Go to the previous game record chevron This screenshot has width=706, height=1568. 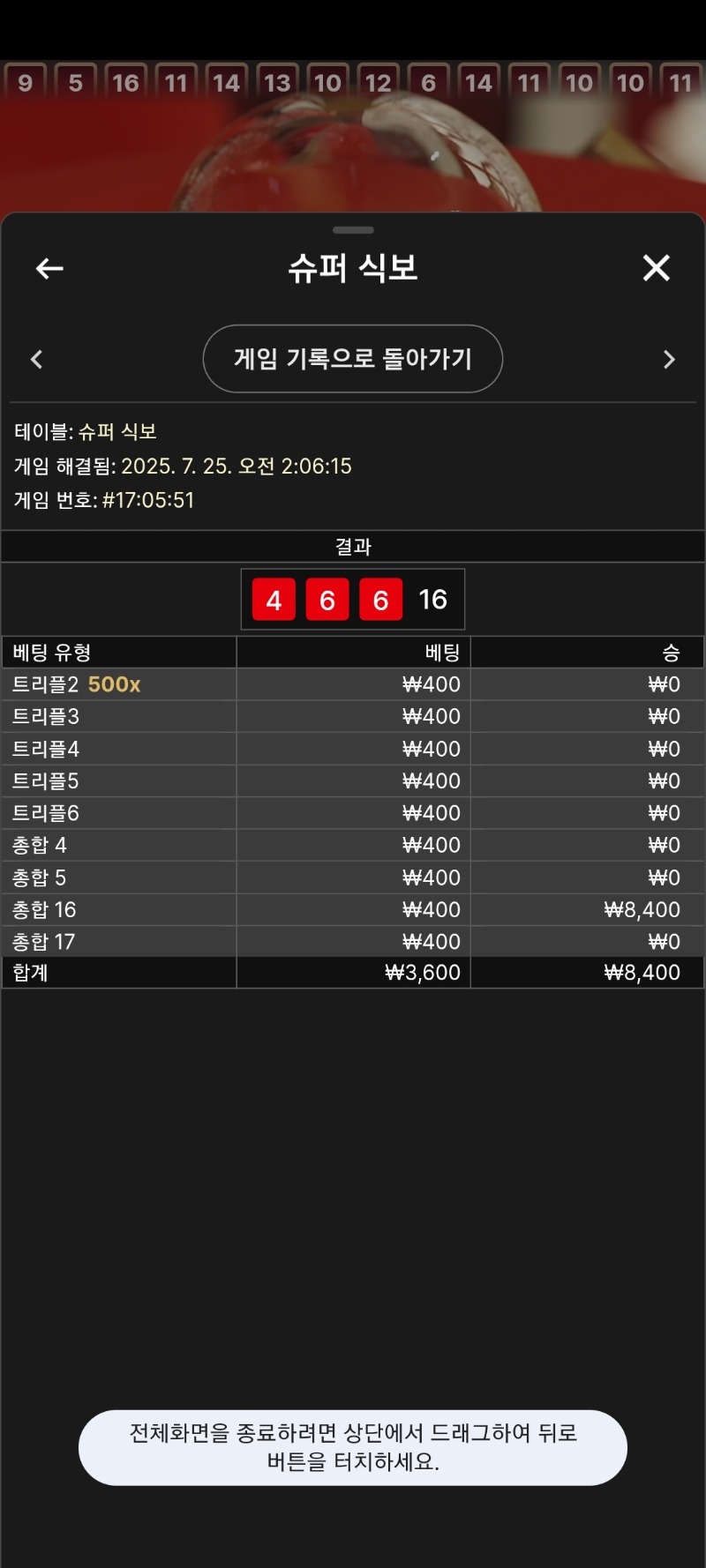pos(37,359)
